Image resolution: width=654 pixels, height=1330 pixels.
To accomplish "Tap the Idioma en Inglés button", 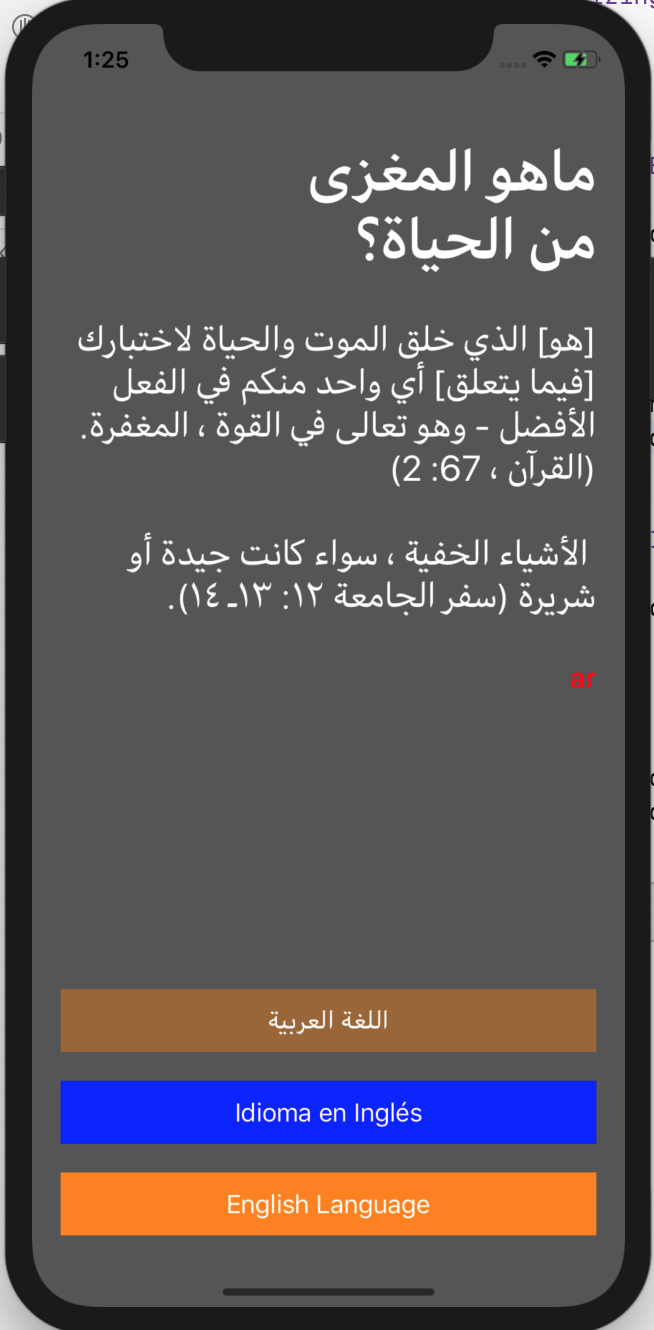I will click(x=328, y=1112).
